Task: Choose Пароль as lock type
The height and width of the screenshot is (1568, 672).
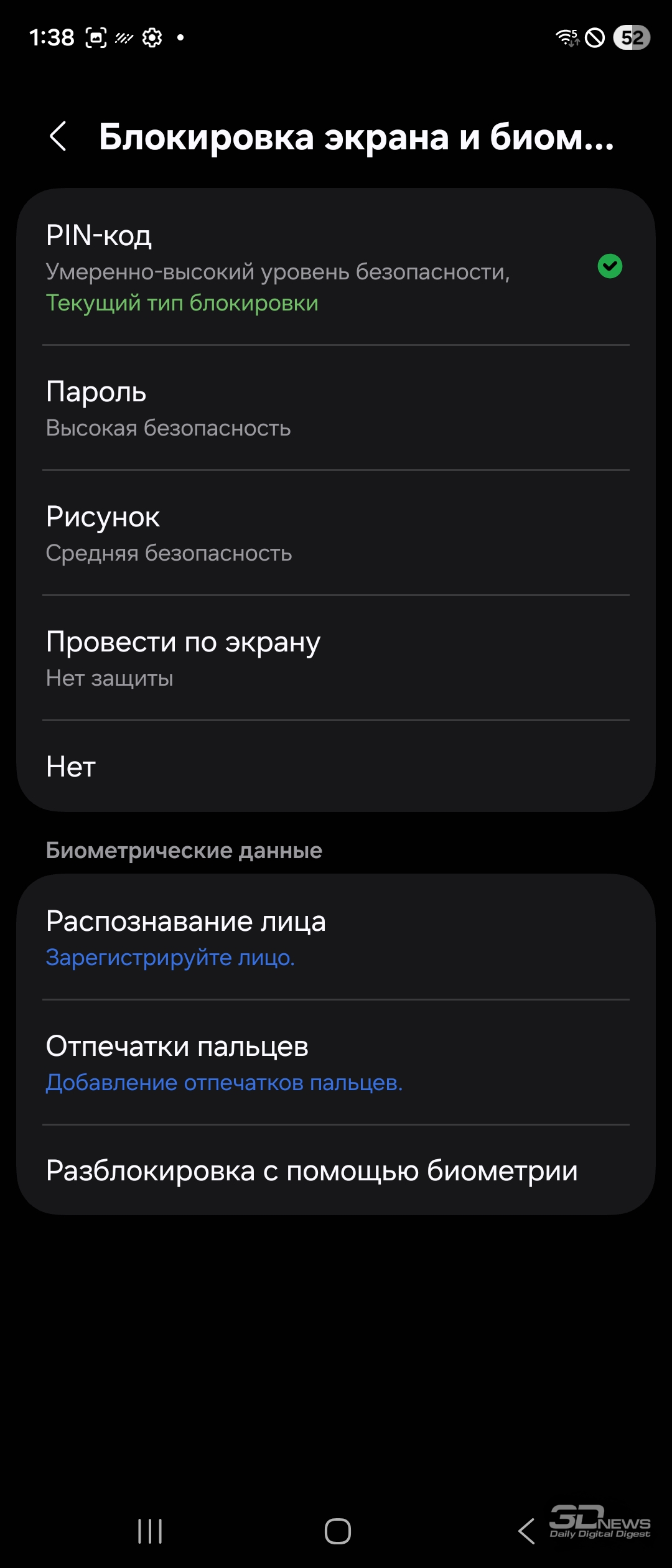Action: (336, 408)
